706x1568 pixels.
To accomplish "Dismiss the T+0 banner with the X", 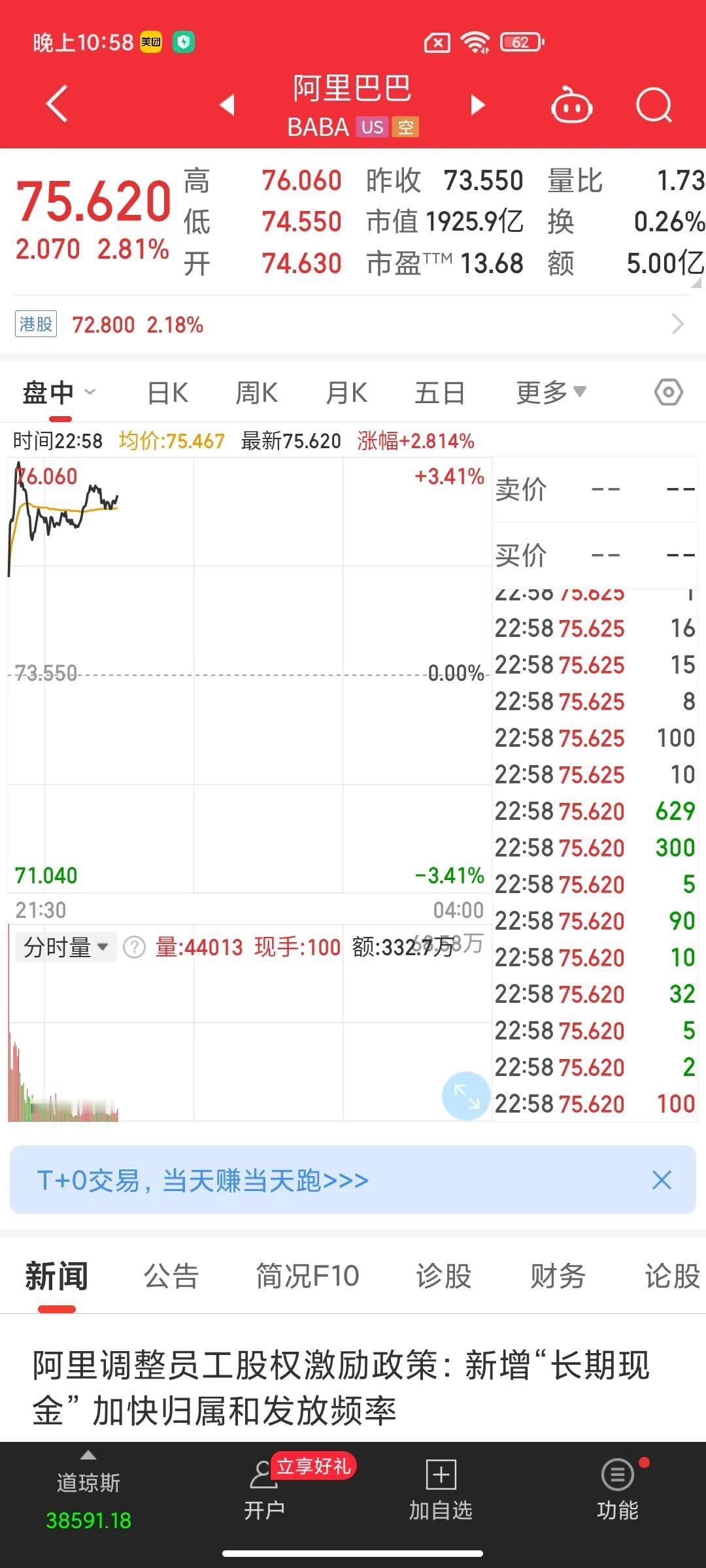I will (x=662, y=1180).
